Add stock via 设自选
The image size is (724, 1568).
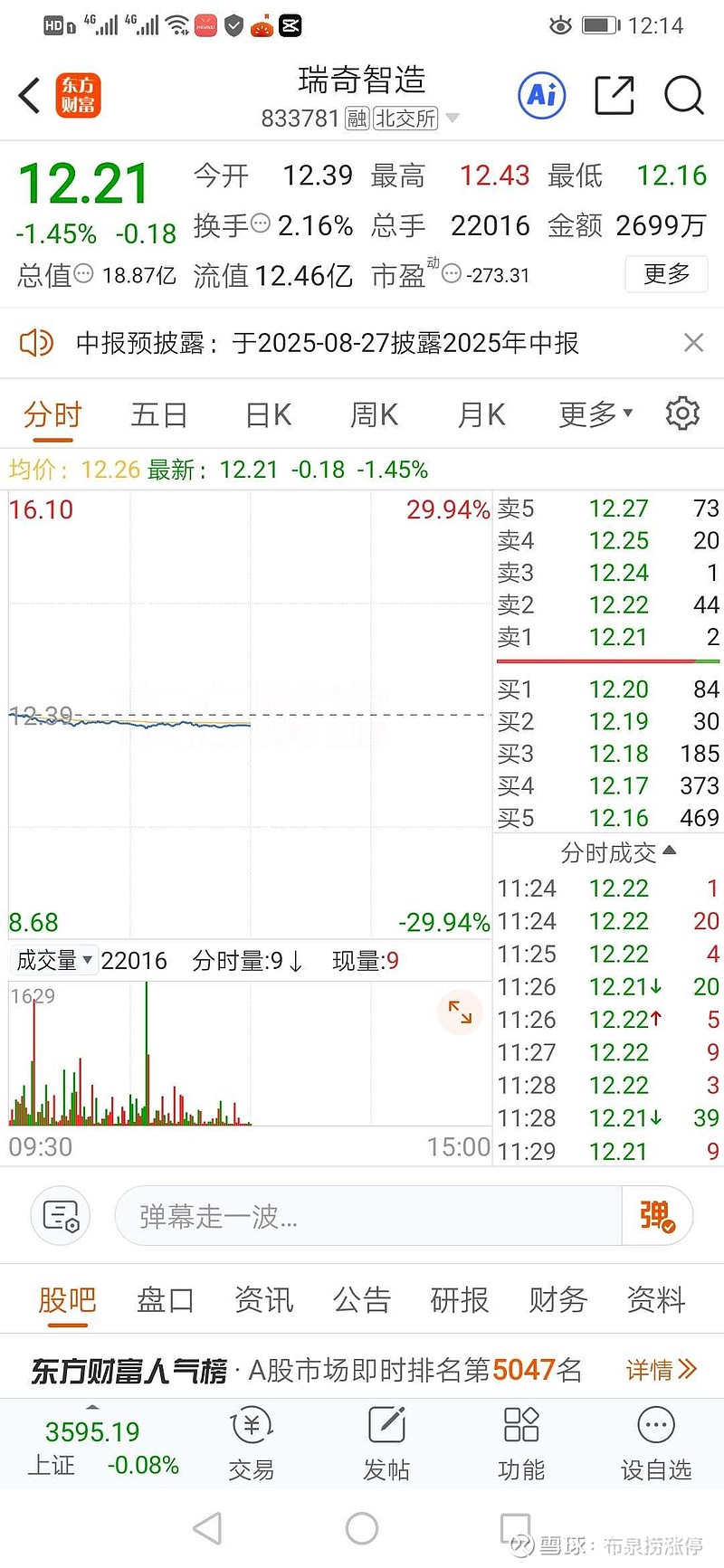[x=656, y=1444]
